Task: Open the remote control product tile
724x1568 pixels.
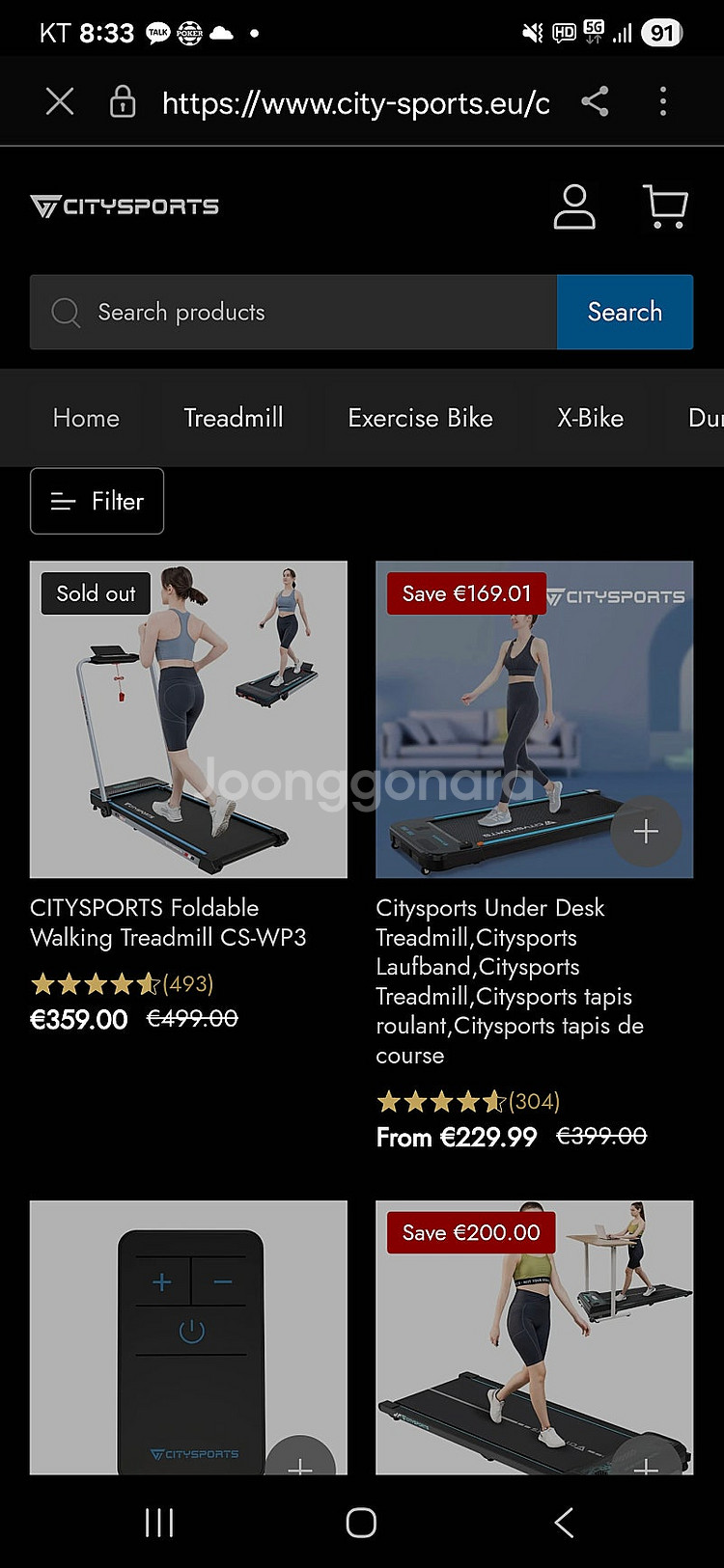Action: point(188,1336)
